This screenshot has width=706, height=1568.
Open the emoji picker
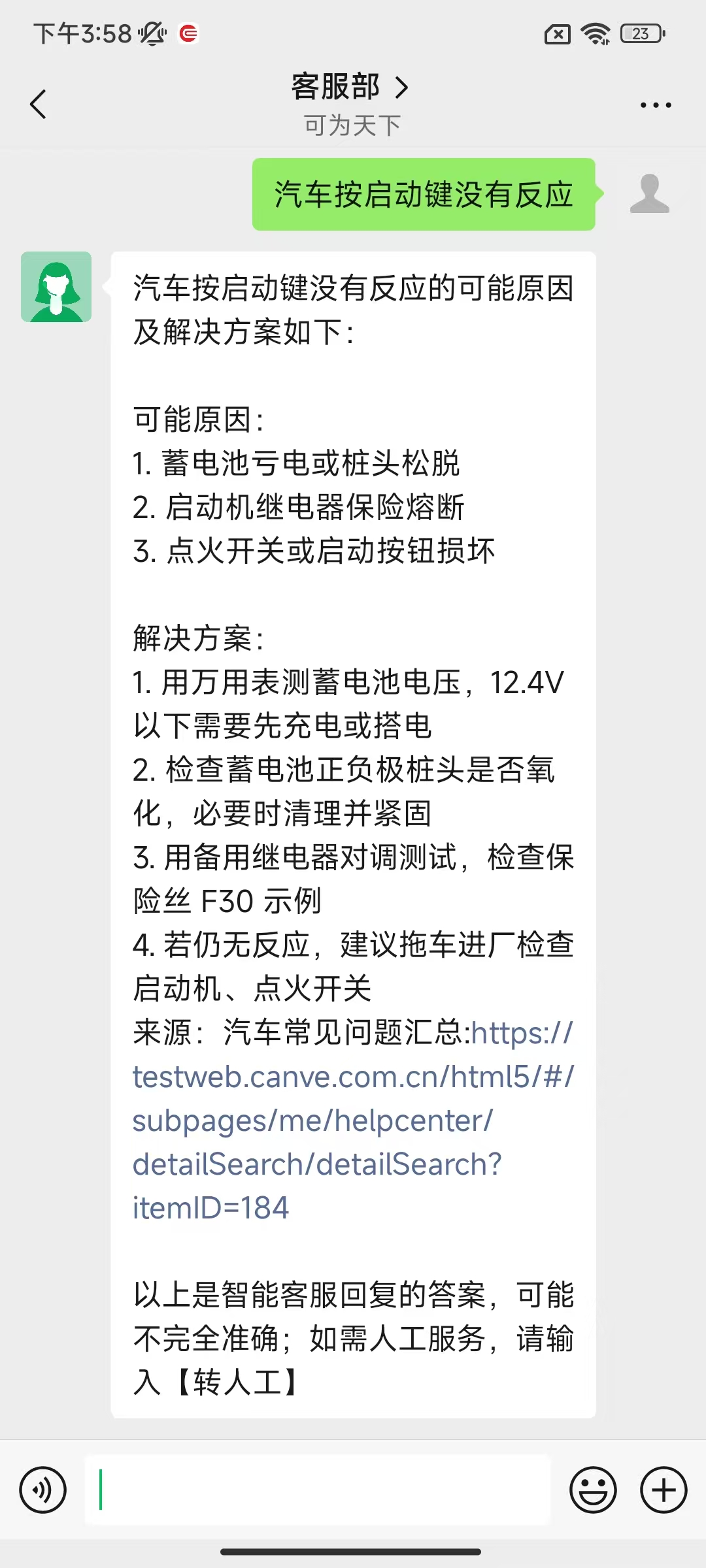click(x=593, y=1490)
